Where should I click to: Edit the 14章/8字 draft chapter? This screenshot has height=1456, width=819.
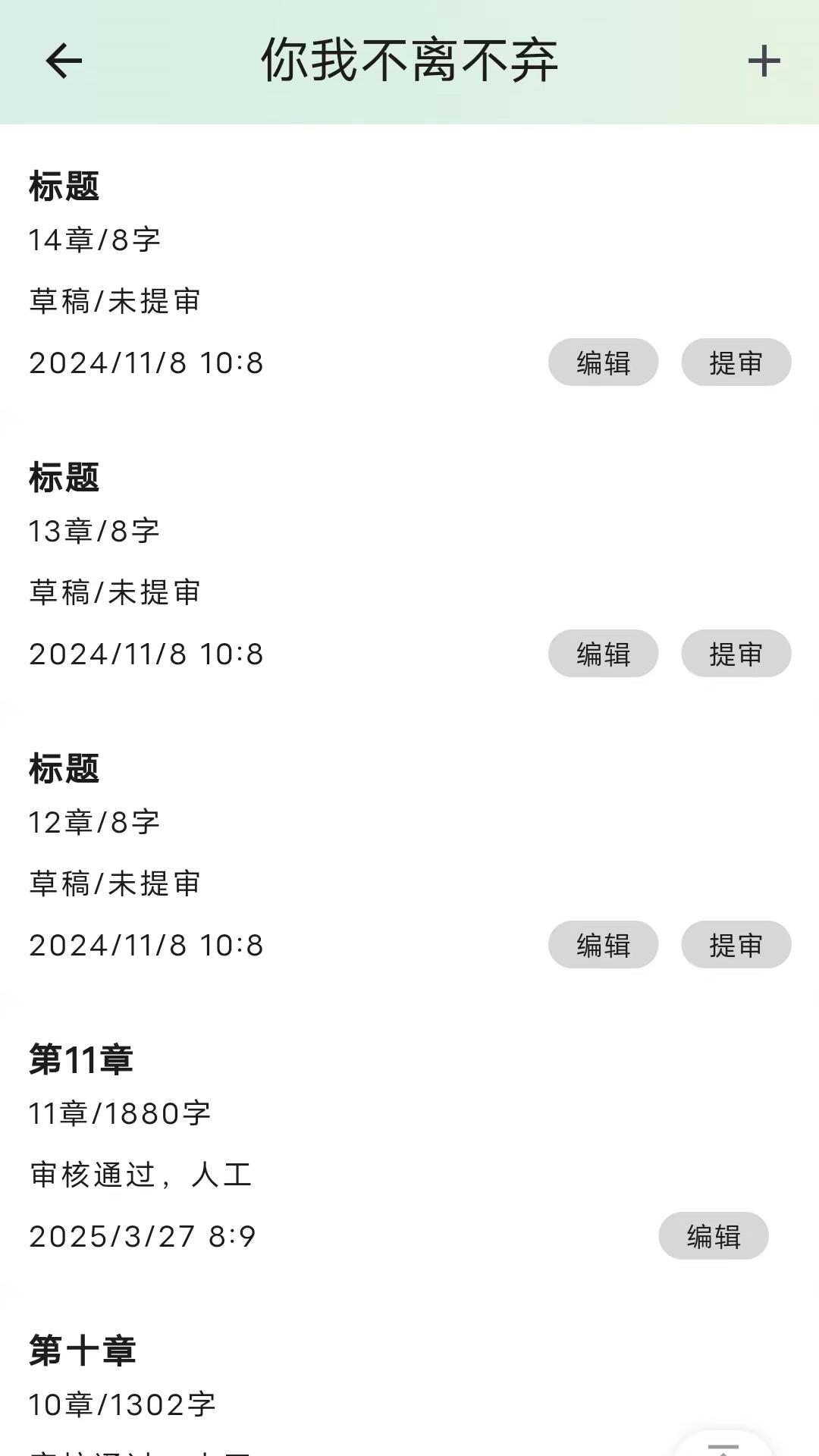coord(603,362)
